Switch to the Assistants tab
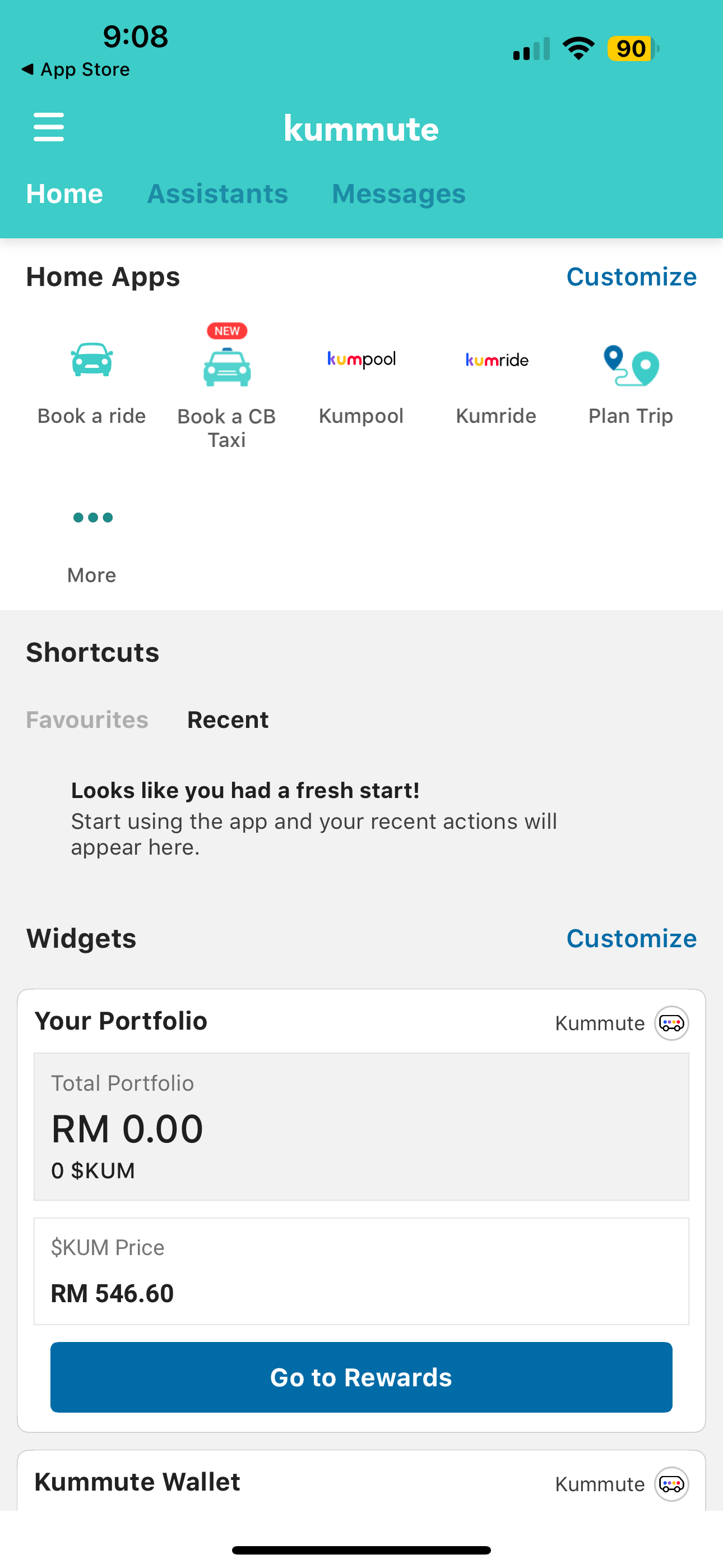The height and width of the screenshot is (1568, 723). [x=217, y=194]
